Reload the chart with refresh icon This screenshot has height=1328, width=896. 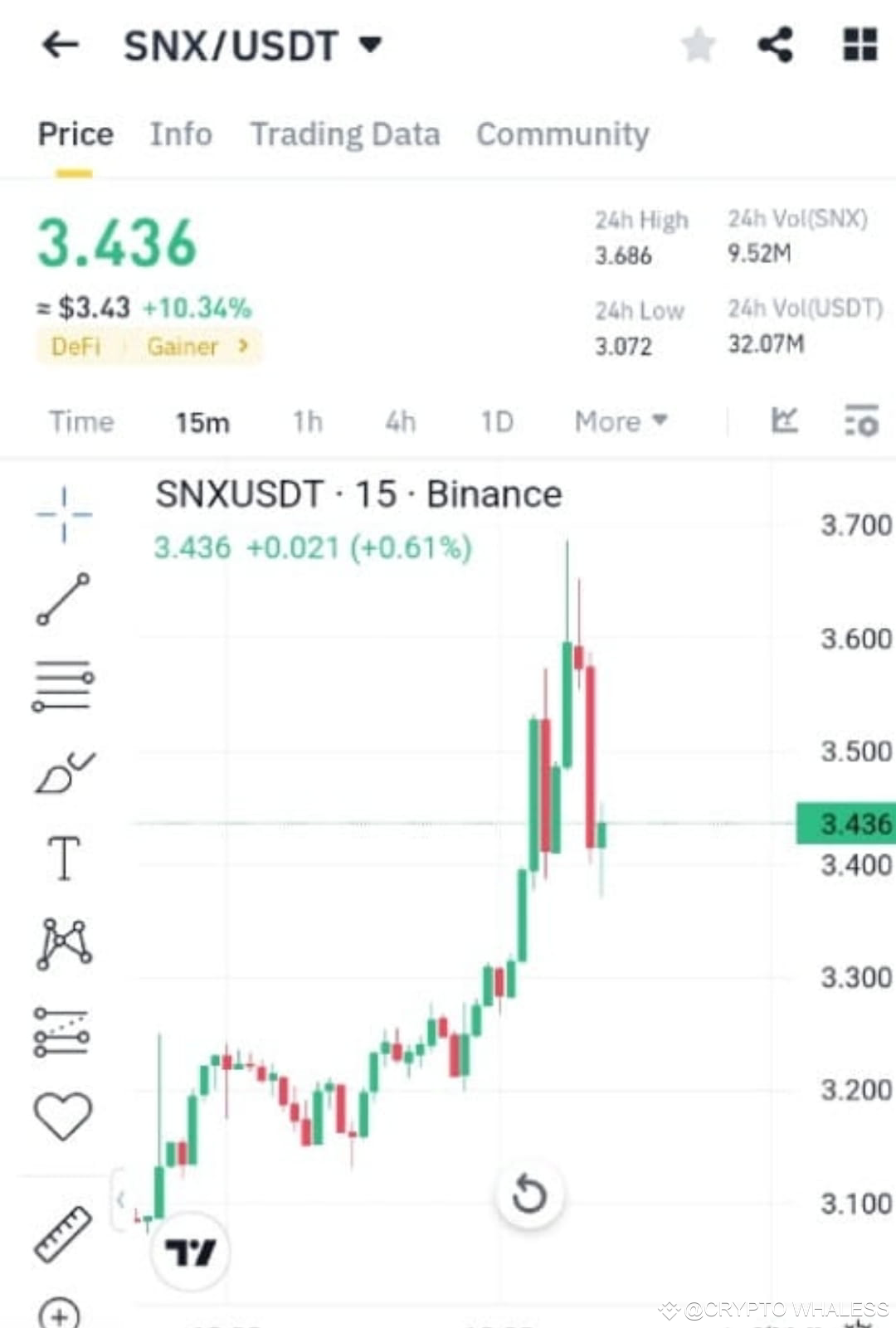point(531,1196)
